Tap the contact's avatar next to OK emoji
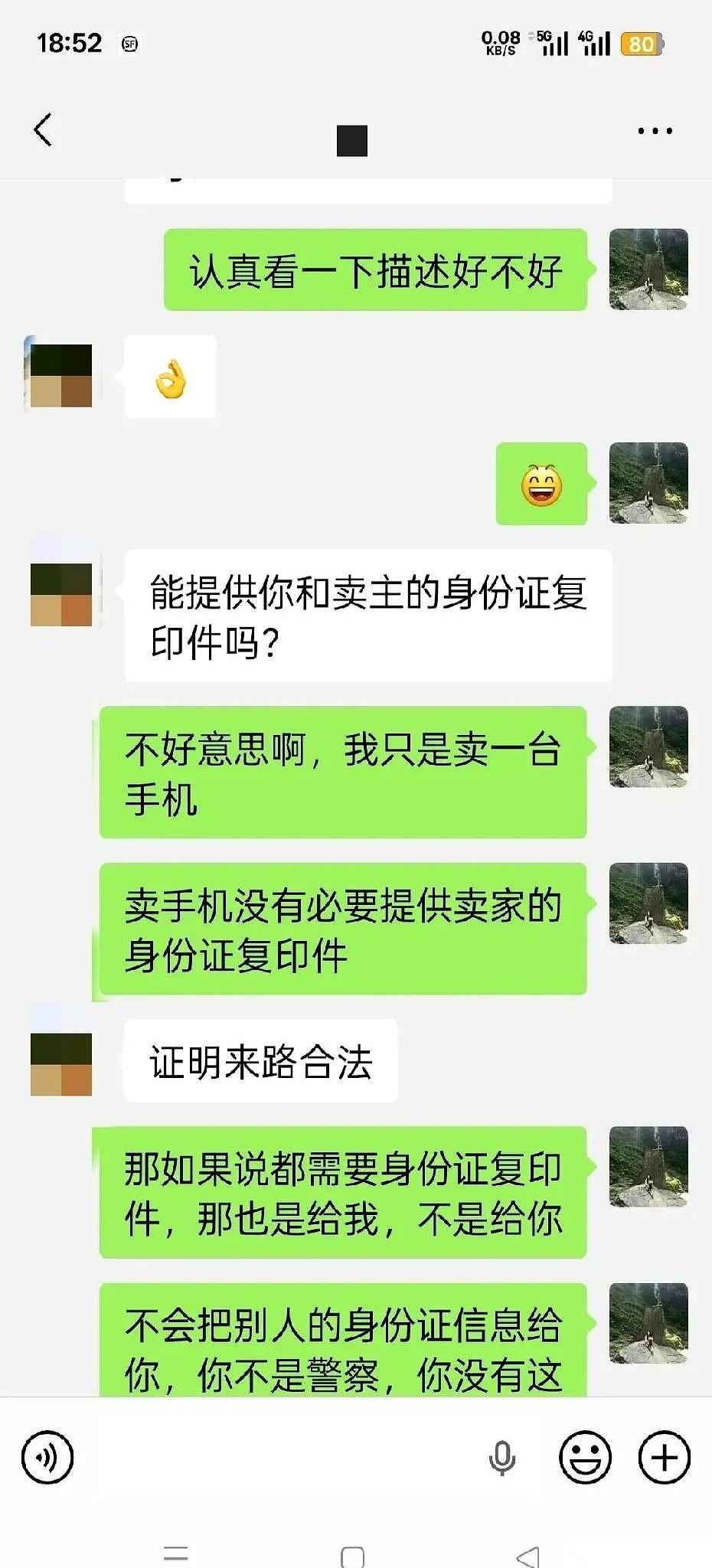The height and width of the screenshot is (1568, 712). 60,376
